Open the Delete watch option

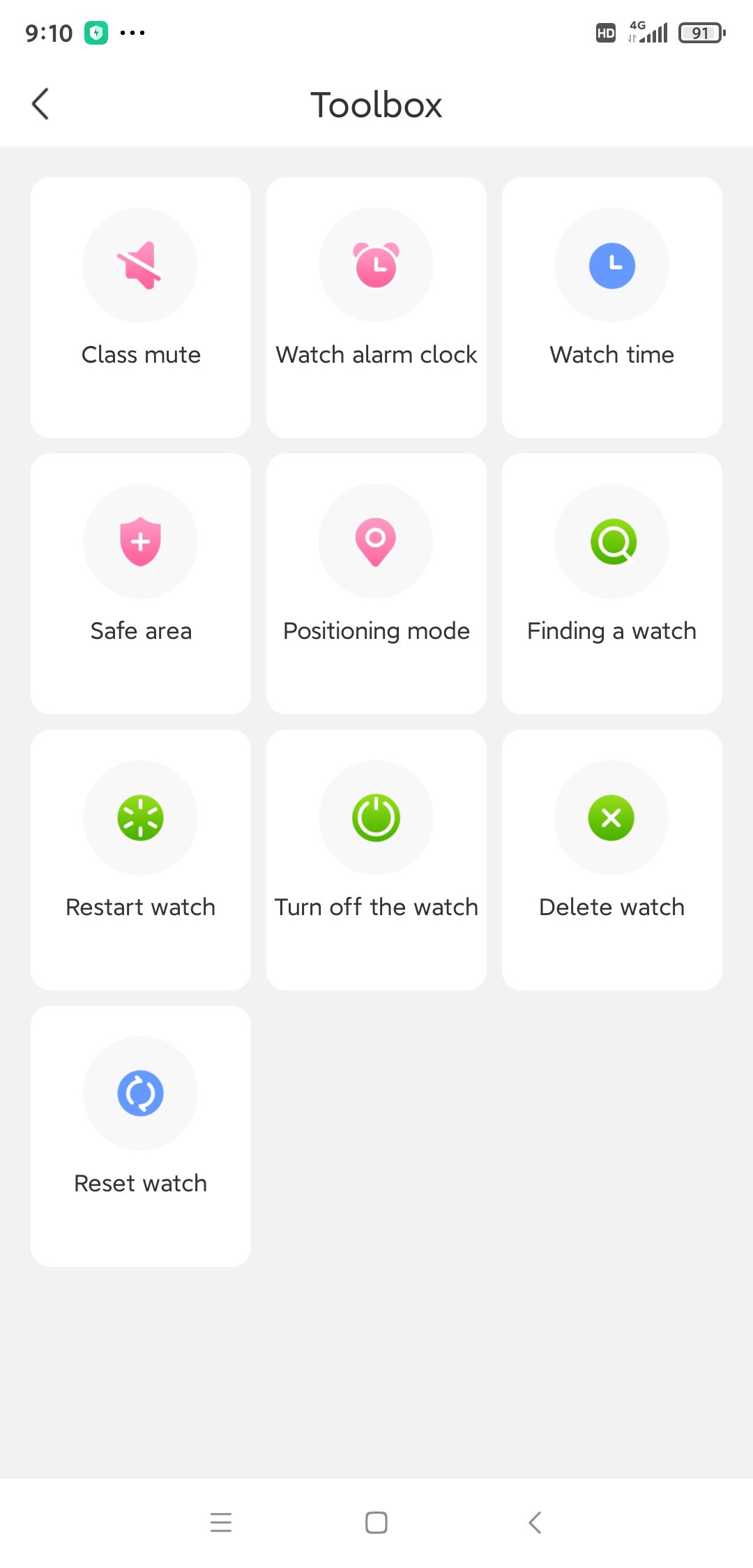tap(612, 859)
